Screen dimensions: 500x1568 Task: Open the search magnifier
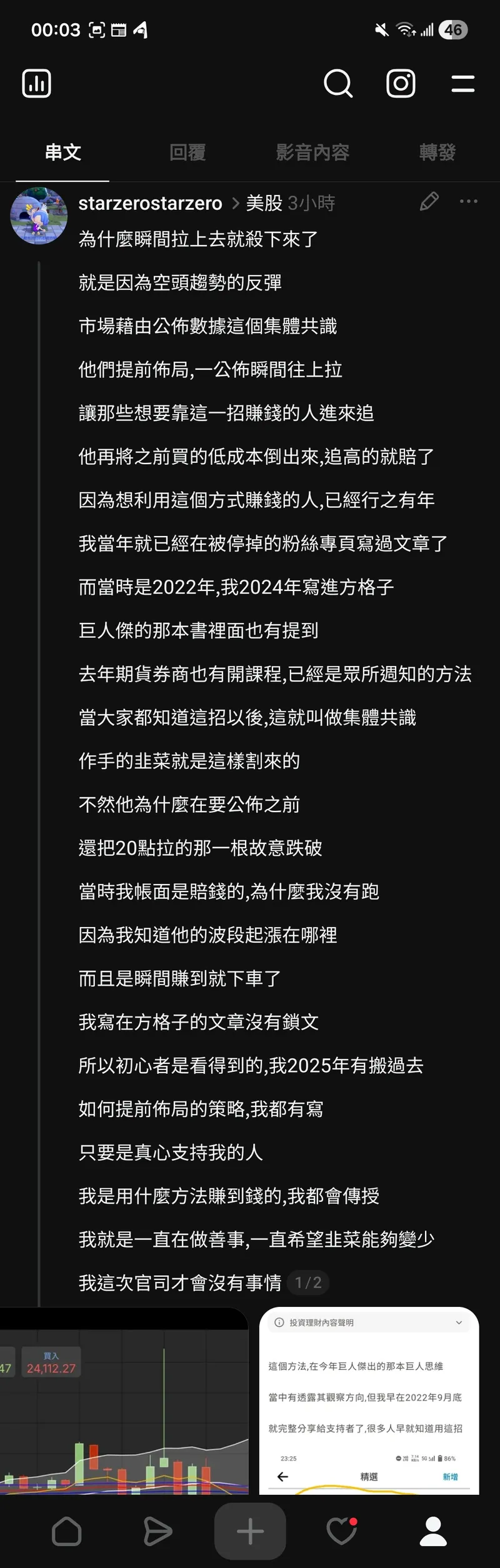click(338, 84)
